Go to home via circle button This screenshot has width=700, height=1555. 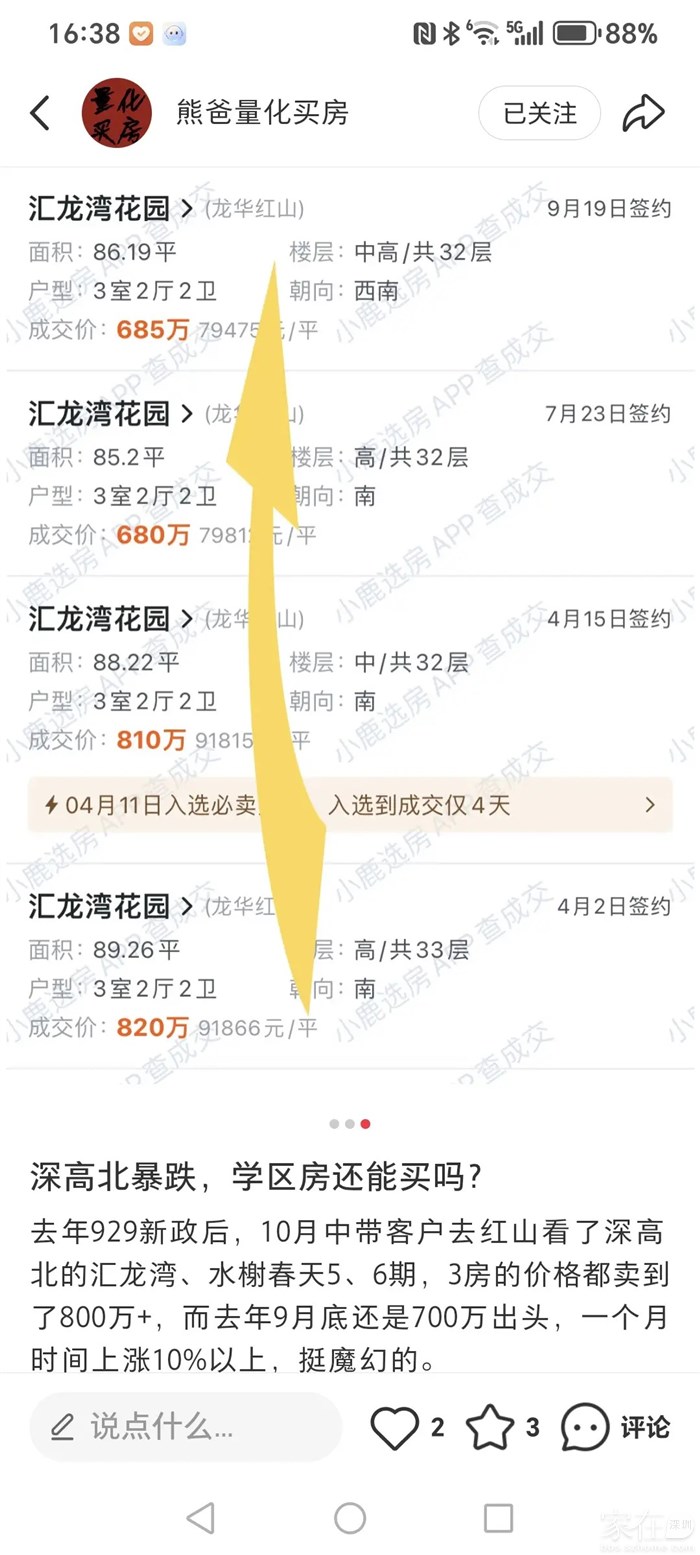tap(350, 1518)
